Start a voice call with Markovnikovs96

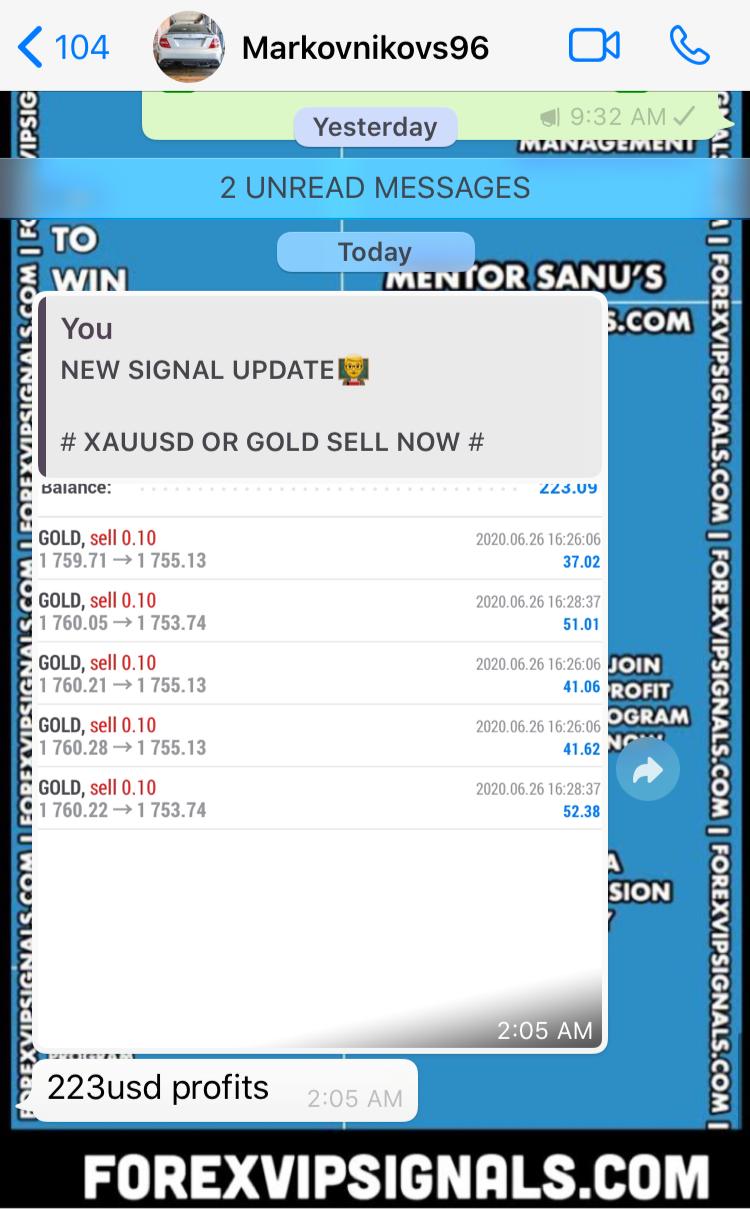[689, 46]
